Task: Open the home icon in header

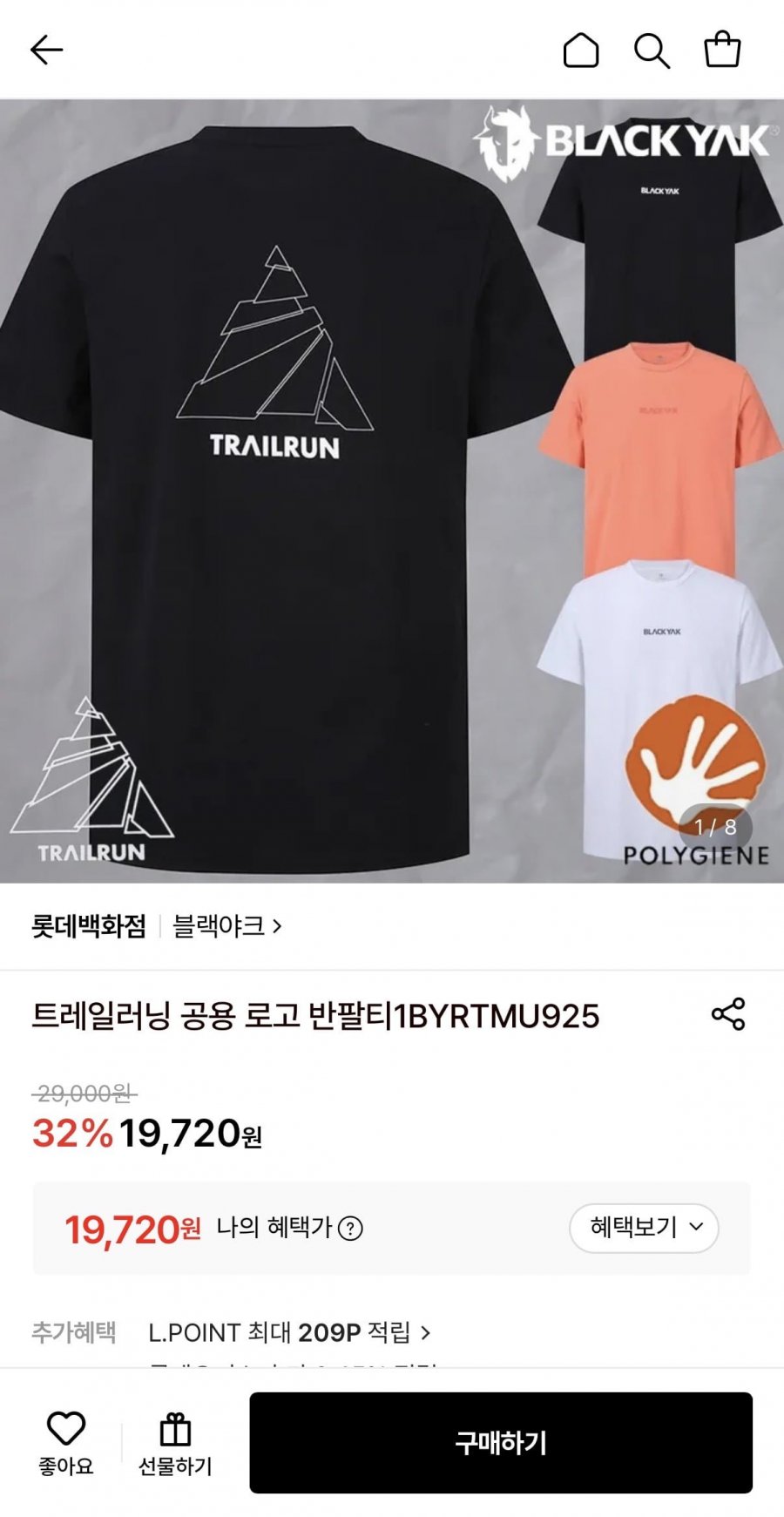Action: (x=581, y=51)
